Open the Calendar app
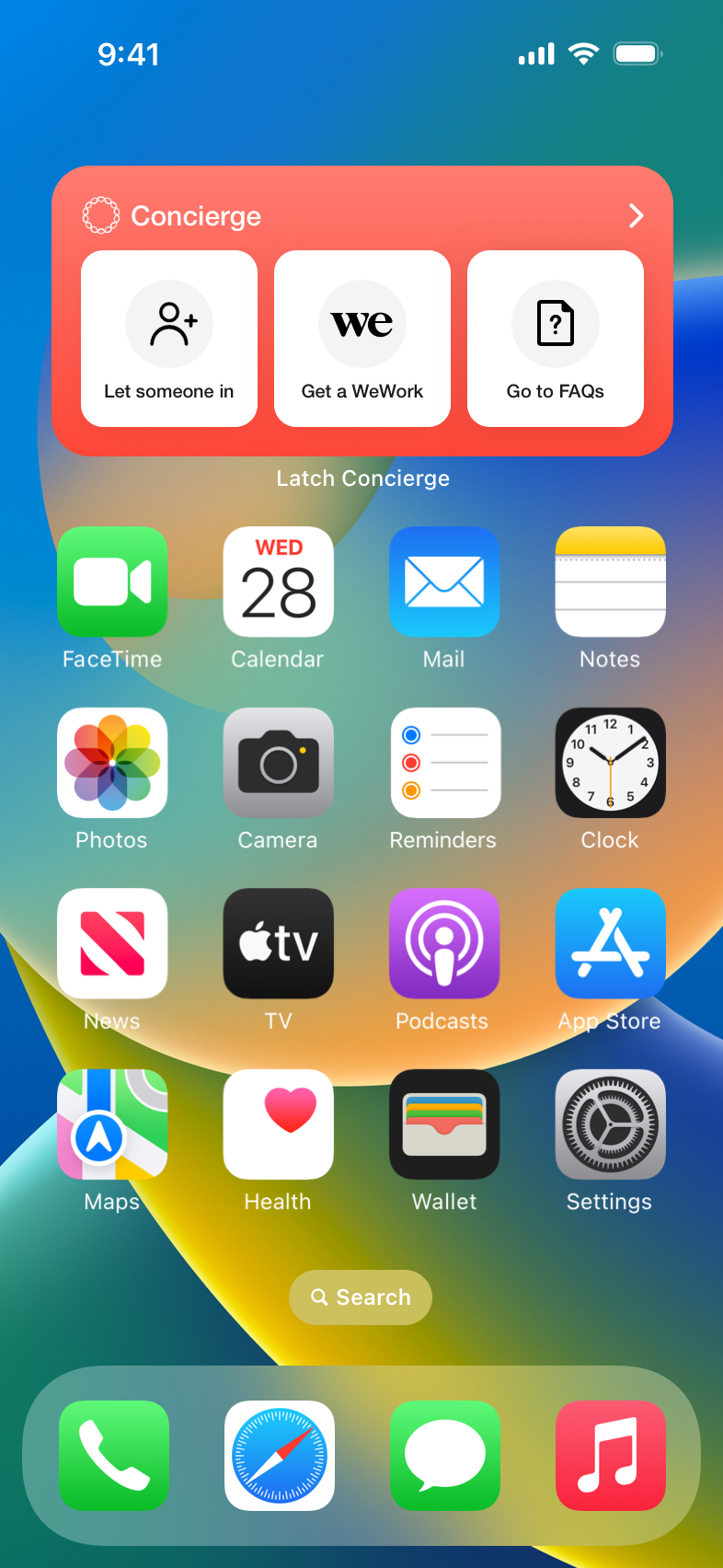 point(279,582)
